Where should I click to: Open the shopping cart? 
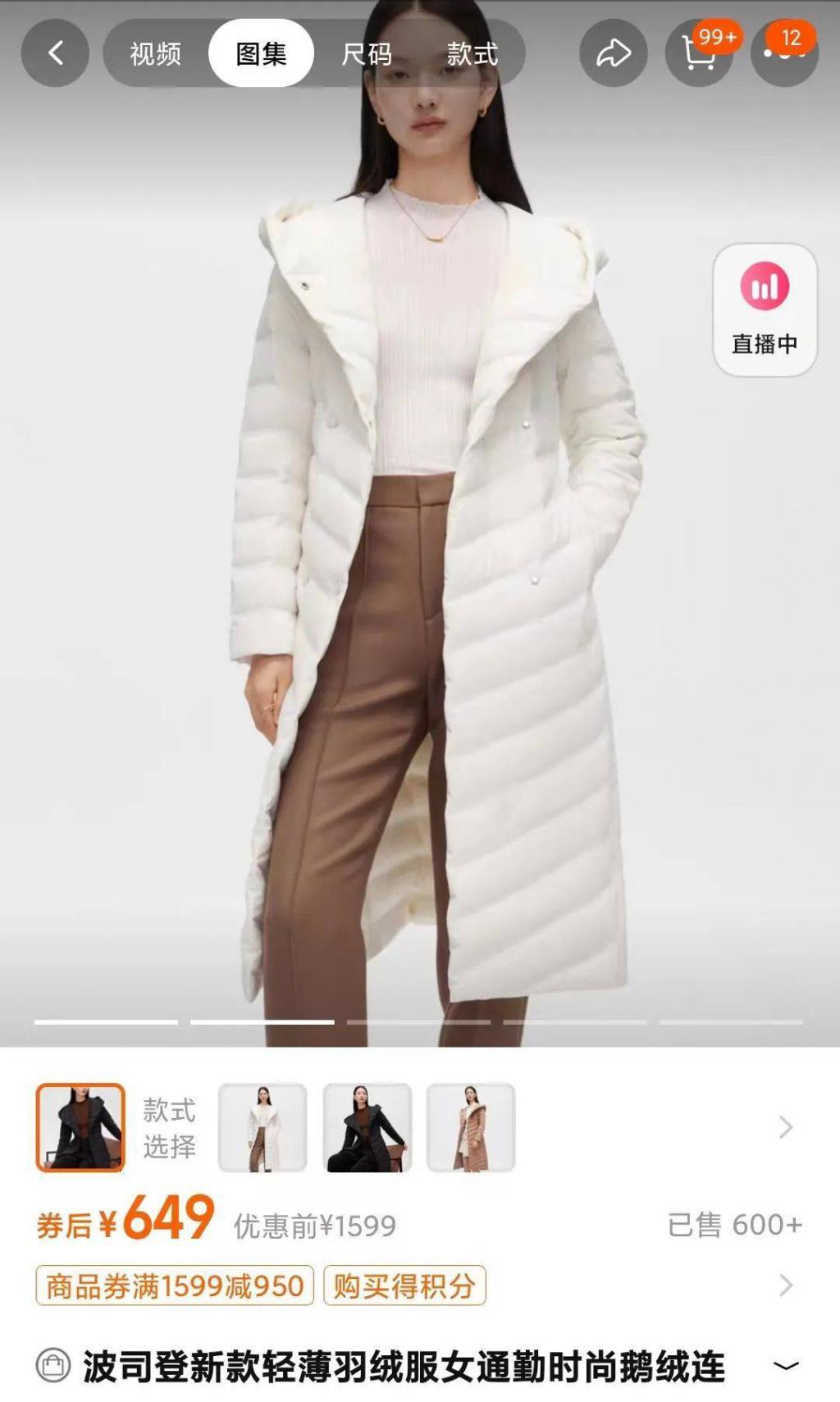(699, 54)
